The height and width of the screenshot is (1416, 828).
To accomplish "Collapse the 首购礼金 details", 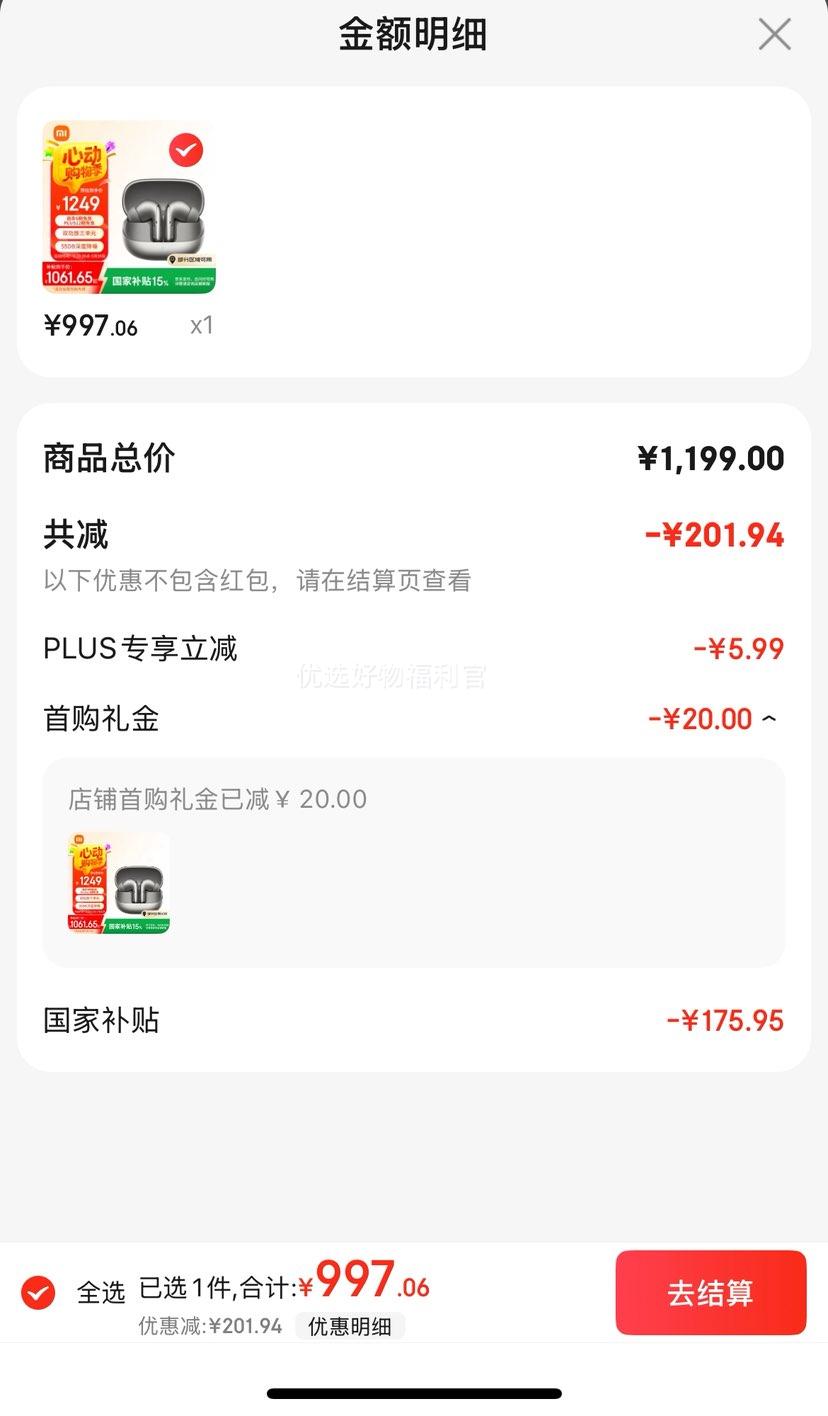I will pos(769,718).
